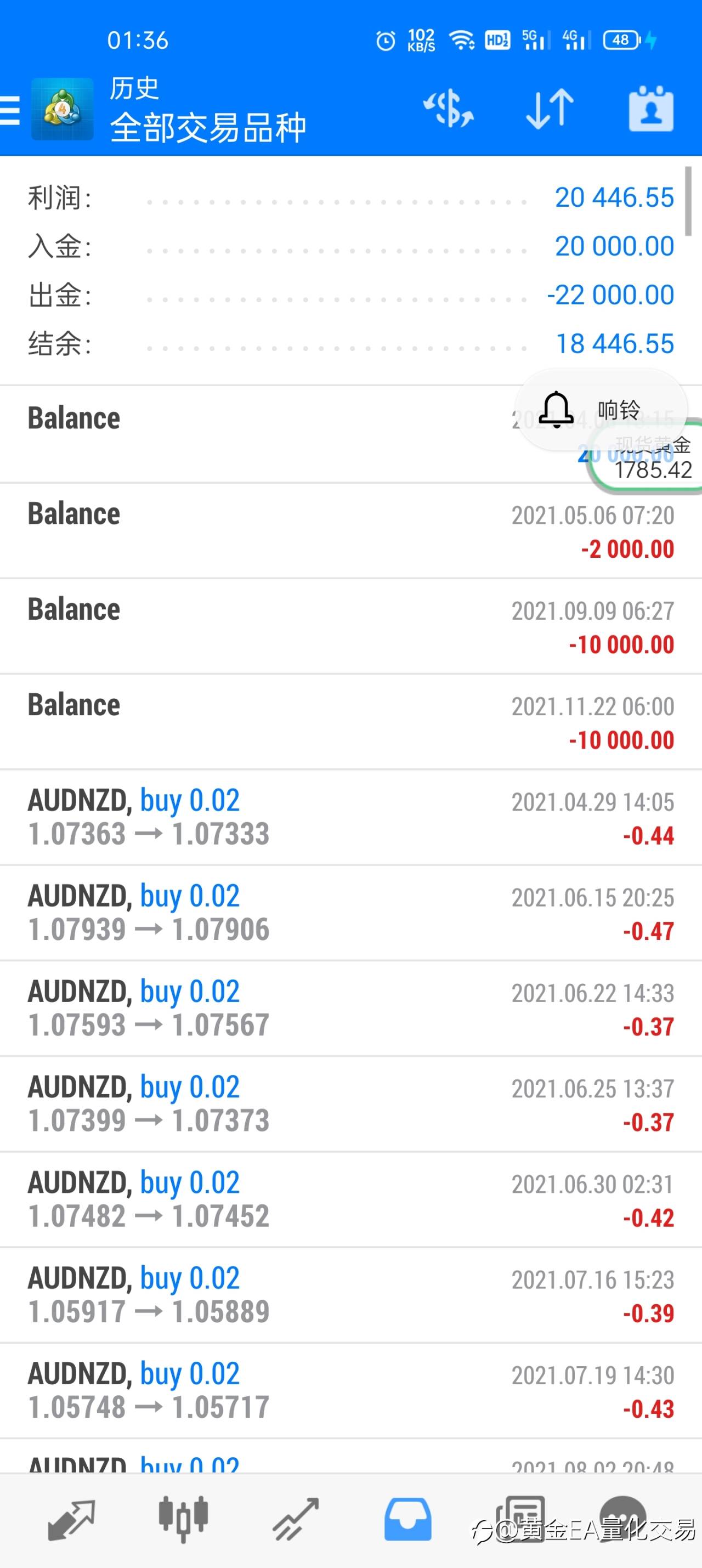Open the Balance entry of -2 000.00

click(350, 531)
